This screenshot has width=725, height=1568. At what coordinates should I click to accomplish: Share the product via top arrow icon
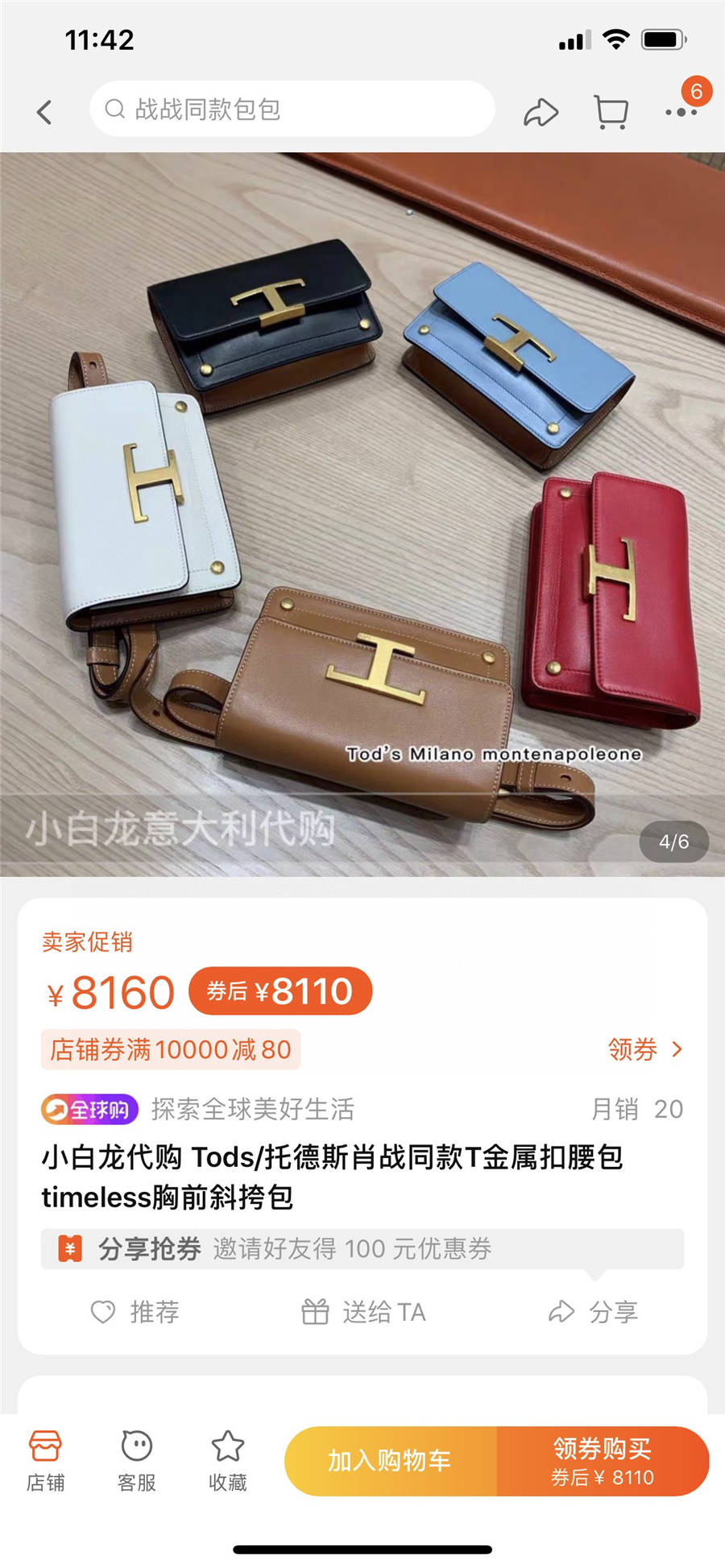541,112
